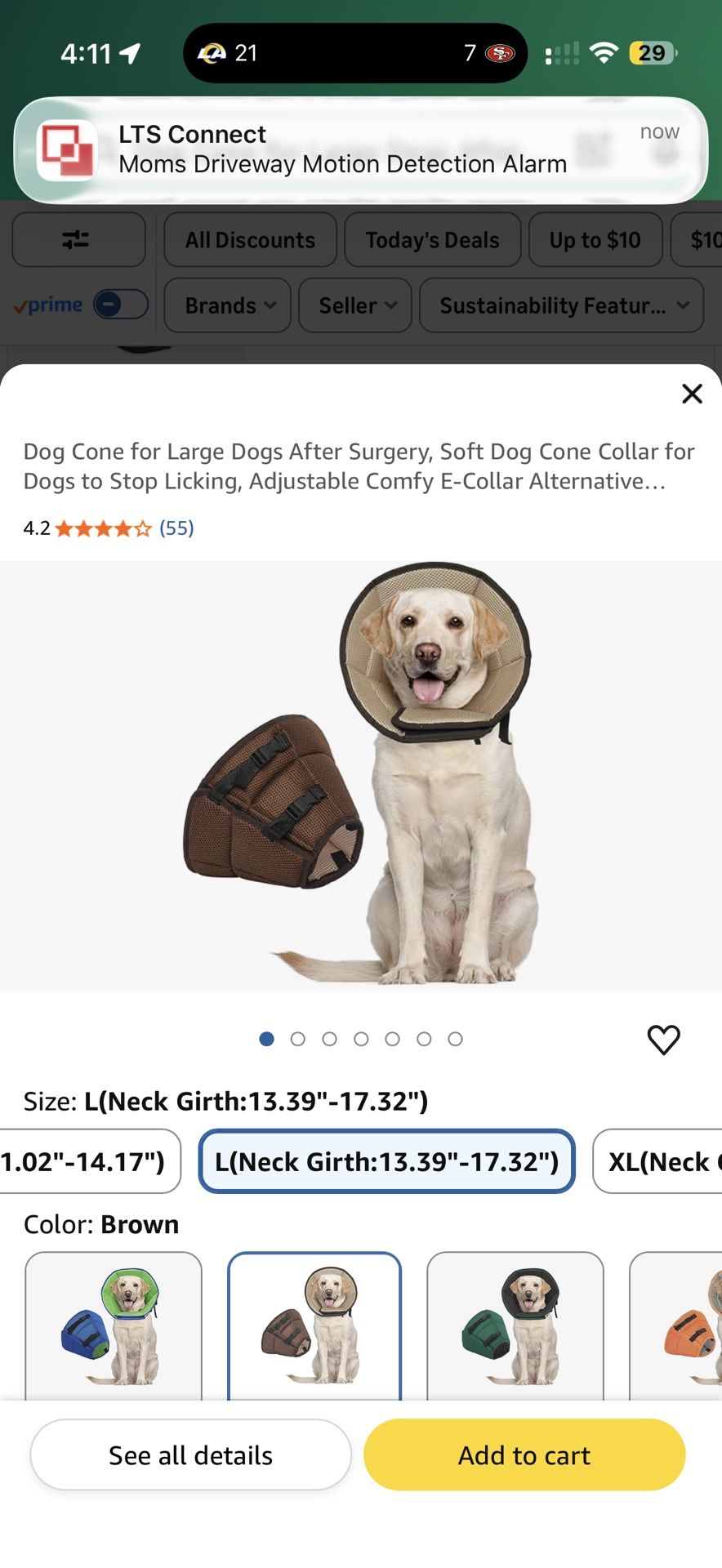Tap the first carousel page dot
The image size is (722, 1568).
(x=266, y=1039)
